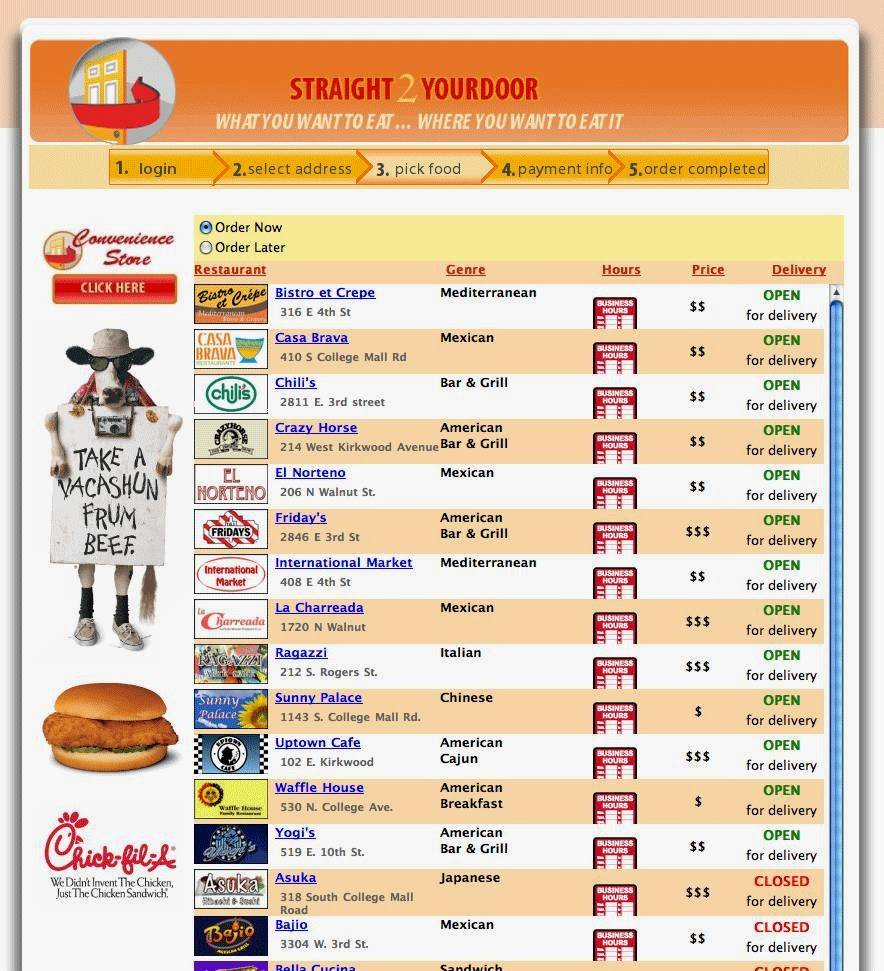Select the Order Now radio button
This screenshot has width=884, height=971.
[204, 227]
